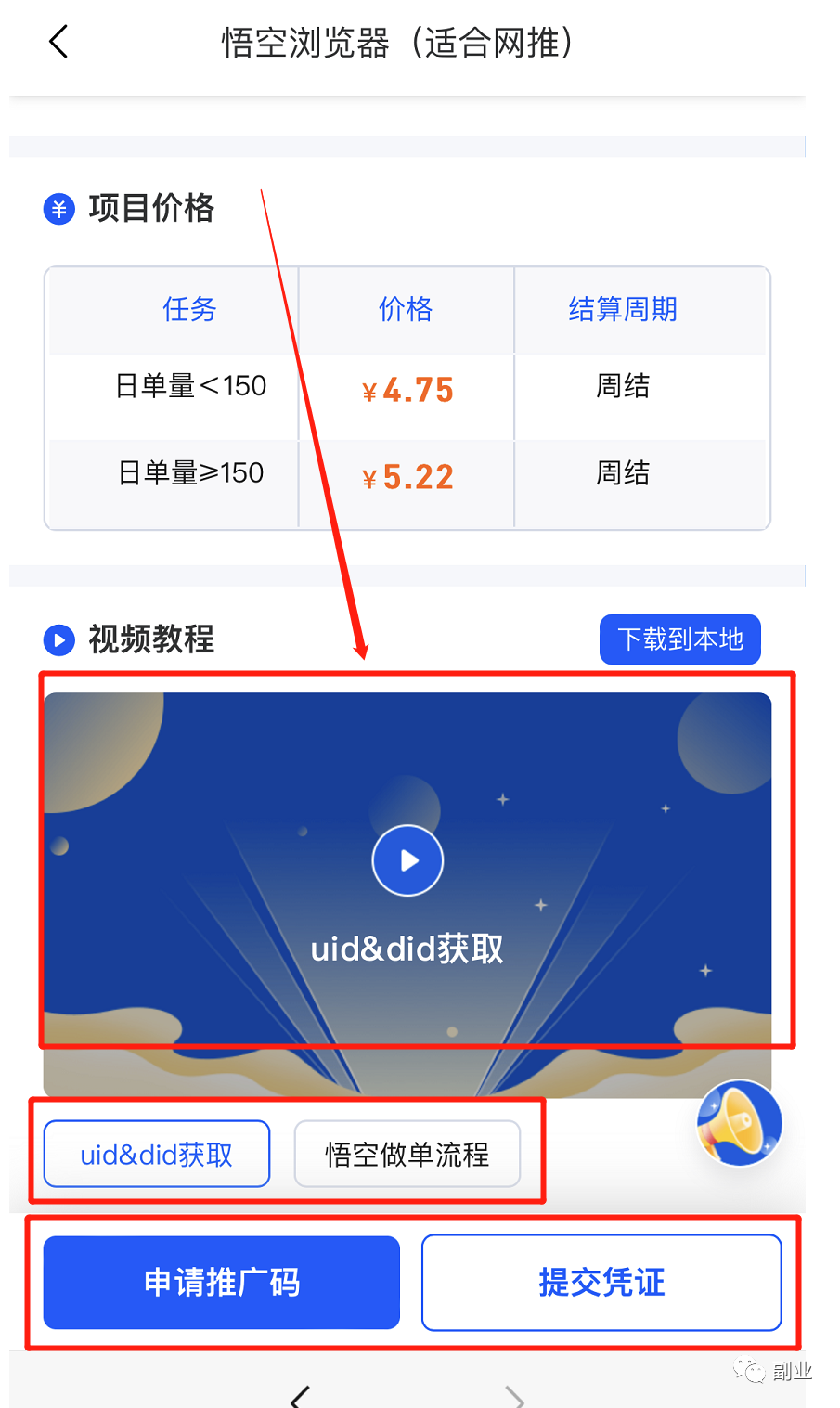Select the uid&did获取 video tab
Viewport: 840px width, 1408px height.
point(157,1154)
